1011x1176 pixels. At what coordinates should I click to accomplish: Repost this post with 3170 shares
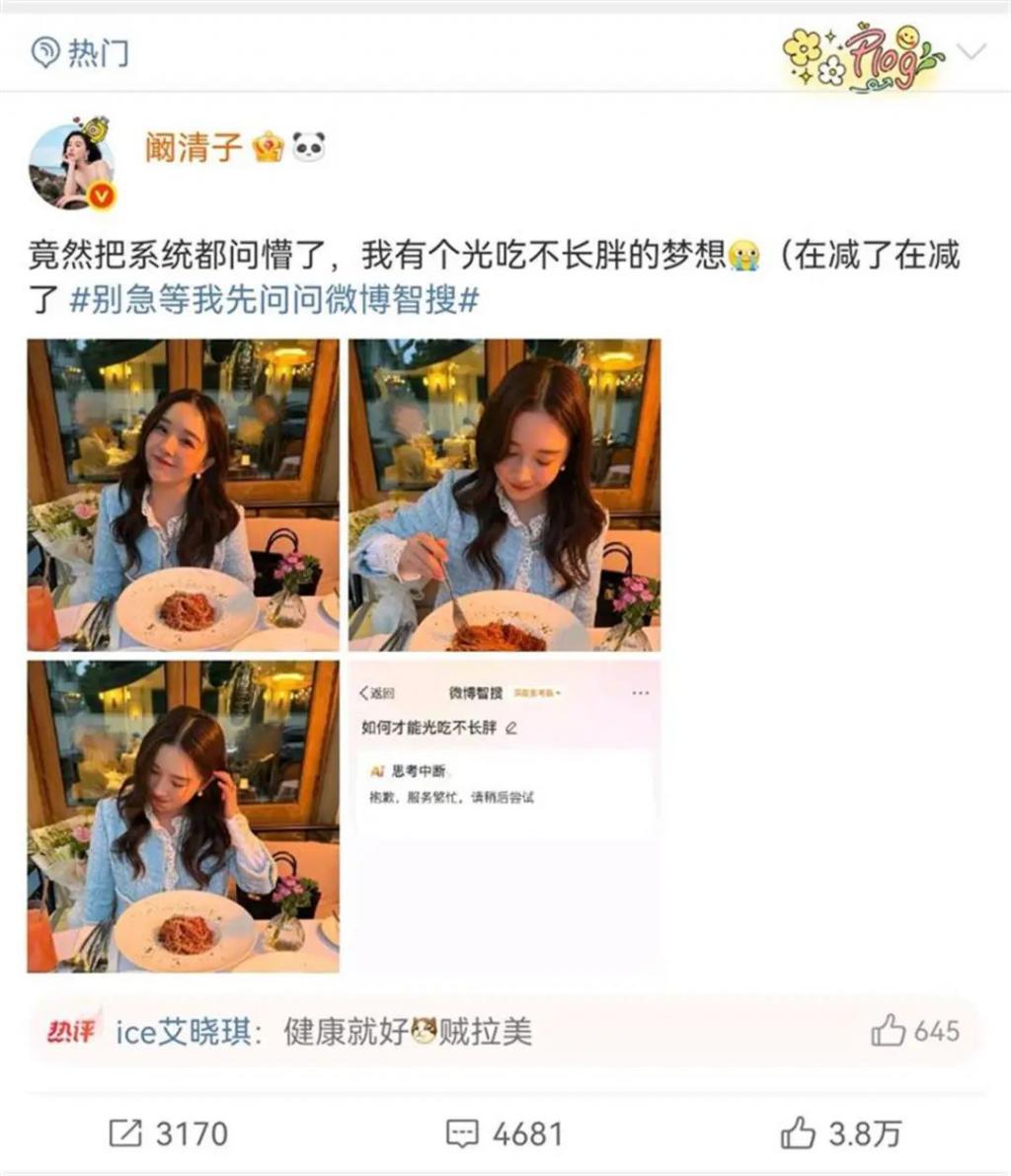click(168, 1133)
